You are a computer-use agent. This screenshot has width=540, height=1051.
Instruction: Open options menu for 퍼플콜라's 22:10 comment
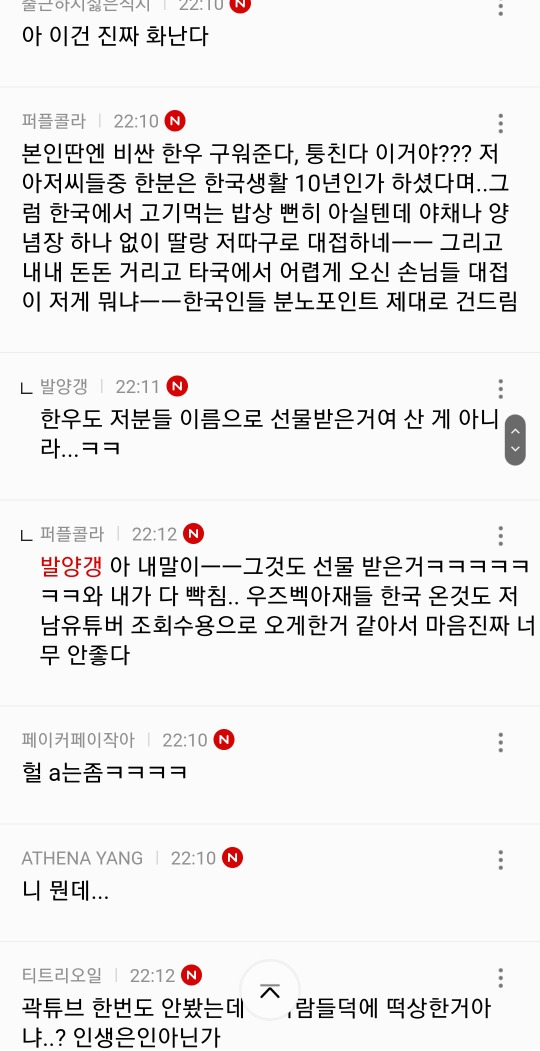pos(500,123)
